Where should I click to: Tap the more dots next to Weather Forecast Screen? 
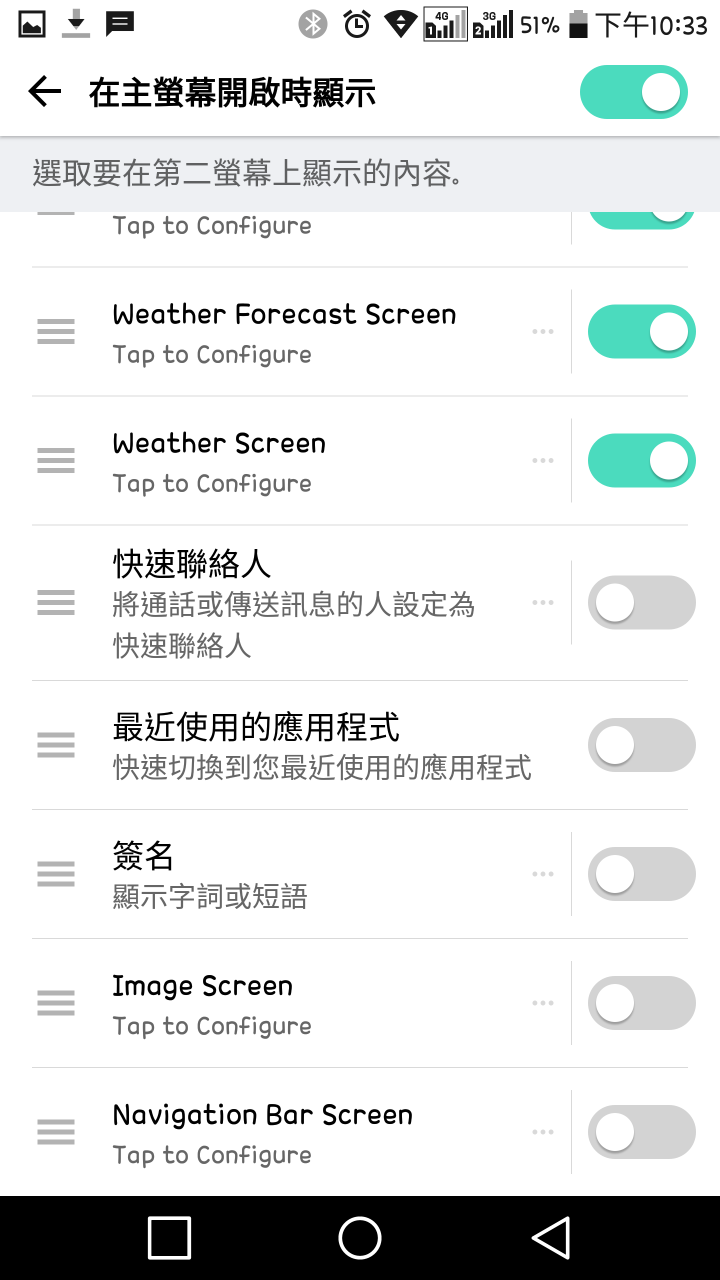coord(543,332)
